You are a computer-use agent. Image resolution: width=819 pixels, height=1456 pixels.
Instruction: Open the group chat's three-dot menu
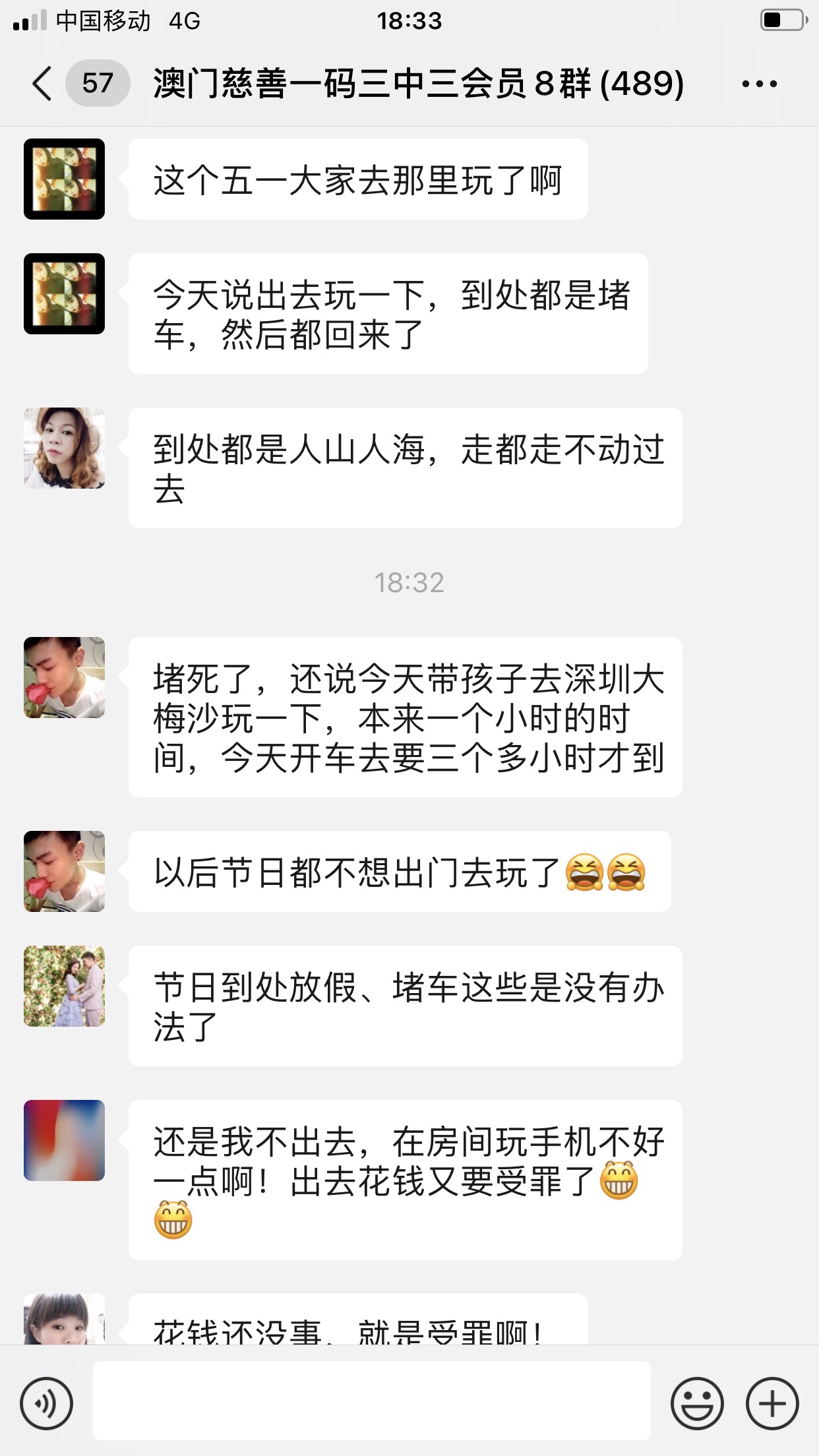(x=759, y=84)
